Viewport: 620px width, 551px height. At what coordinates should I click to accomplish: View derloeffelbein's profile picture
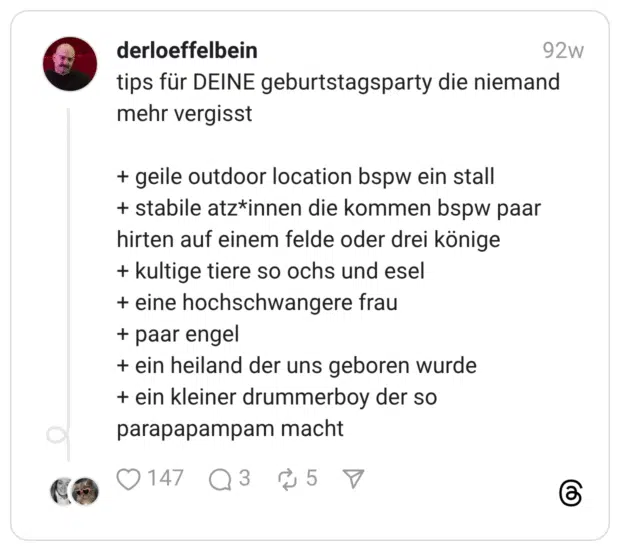(70, 64)
